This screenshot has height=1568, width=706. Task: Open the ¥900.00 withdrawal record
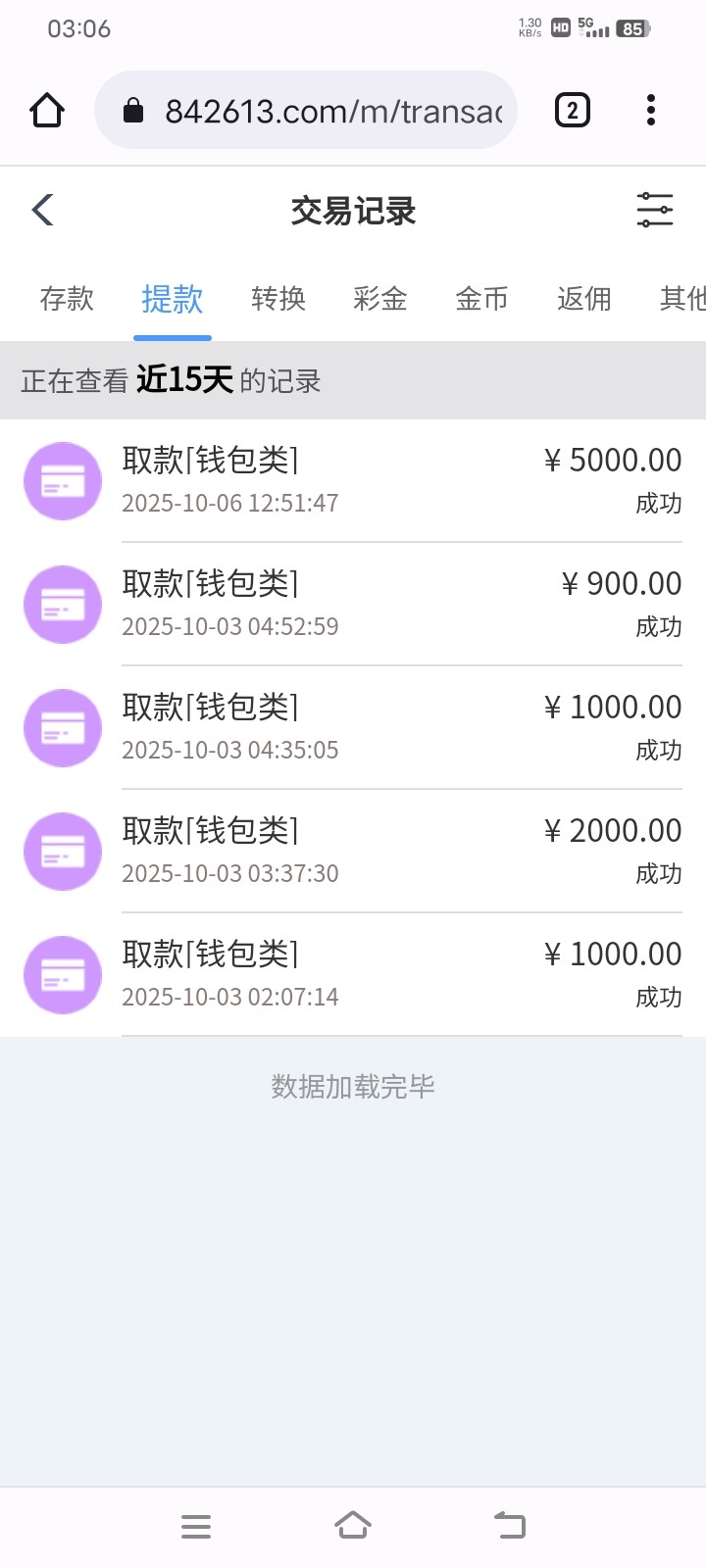coord(353,604)
